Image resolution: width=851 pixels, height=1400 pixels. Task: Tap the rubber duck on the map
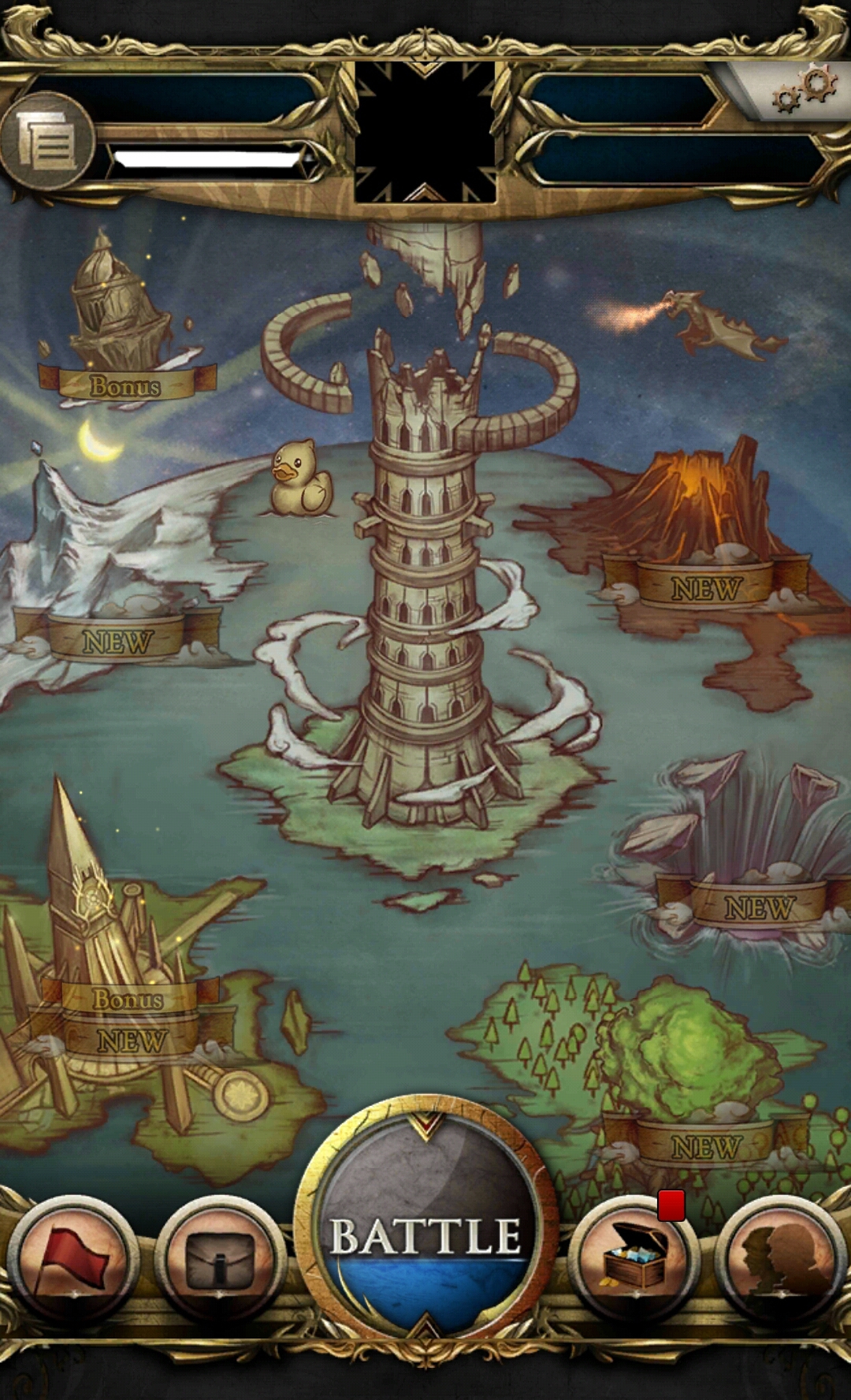coord(301,478)
